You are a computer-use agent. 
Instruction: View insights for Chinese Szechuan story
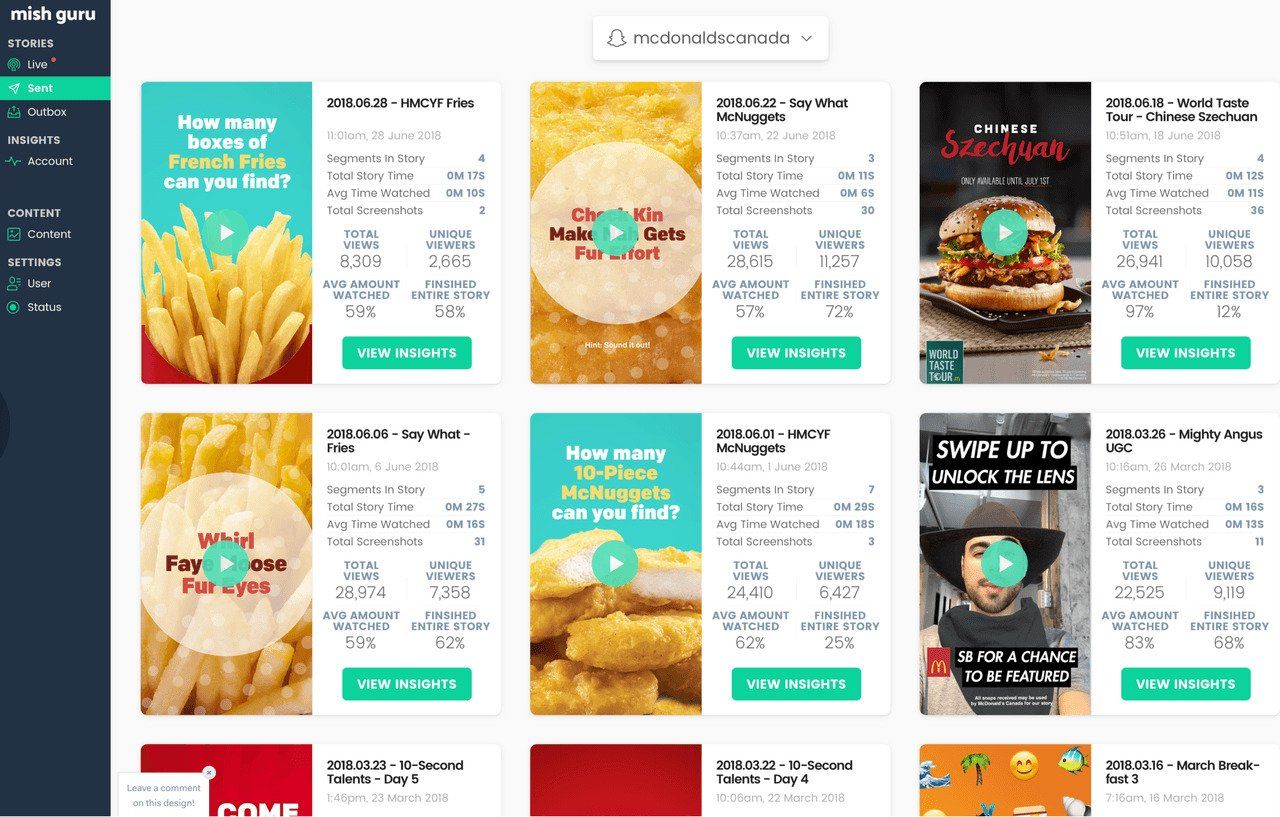coord(1185,353)
